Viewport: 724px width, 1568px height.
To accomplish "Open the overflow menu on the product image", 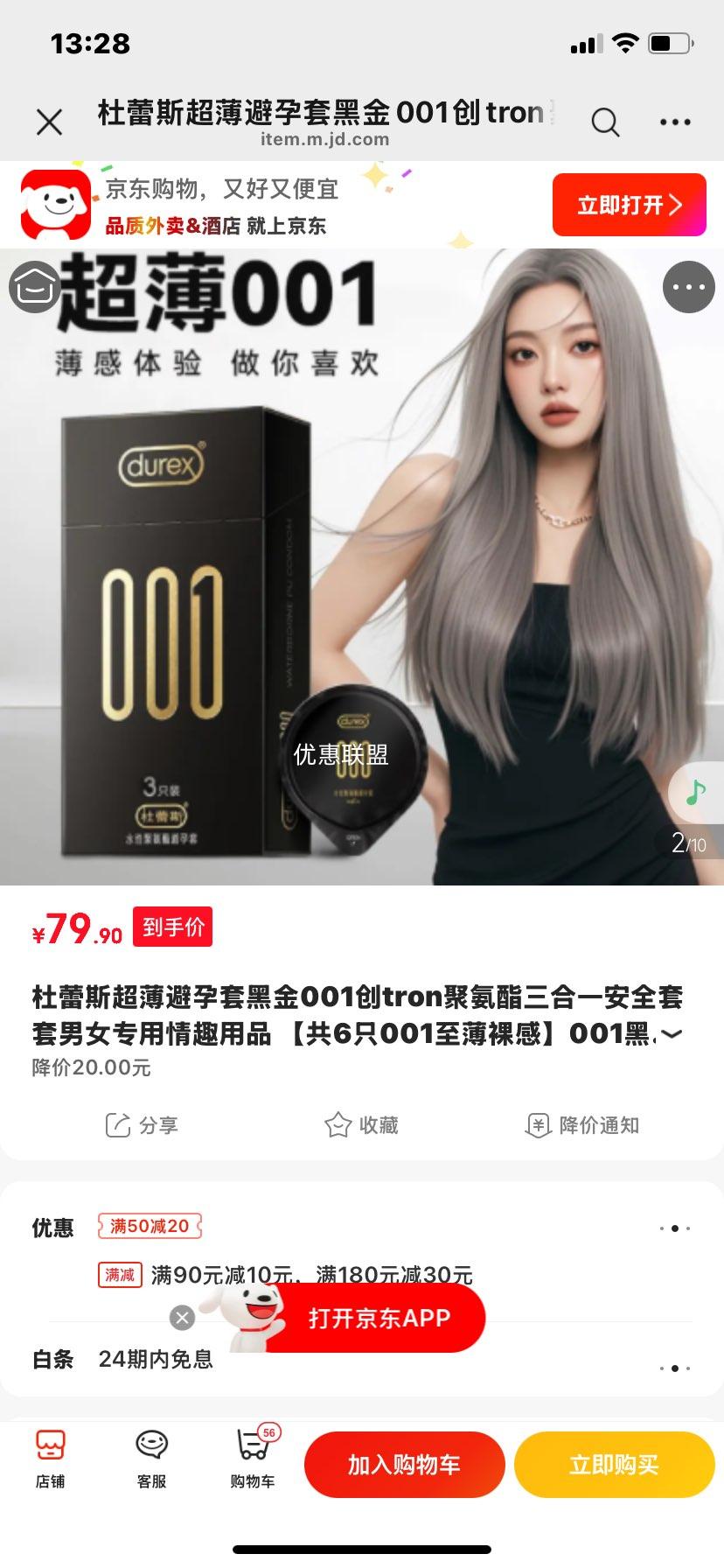I will [690, 287].
